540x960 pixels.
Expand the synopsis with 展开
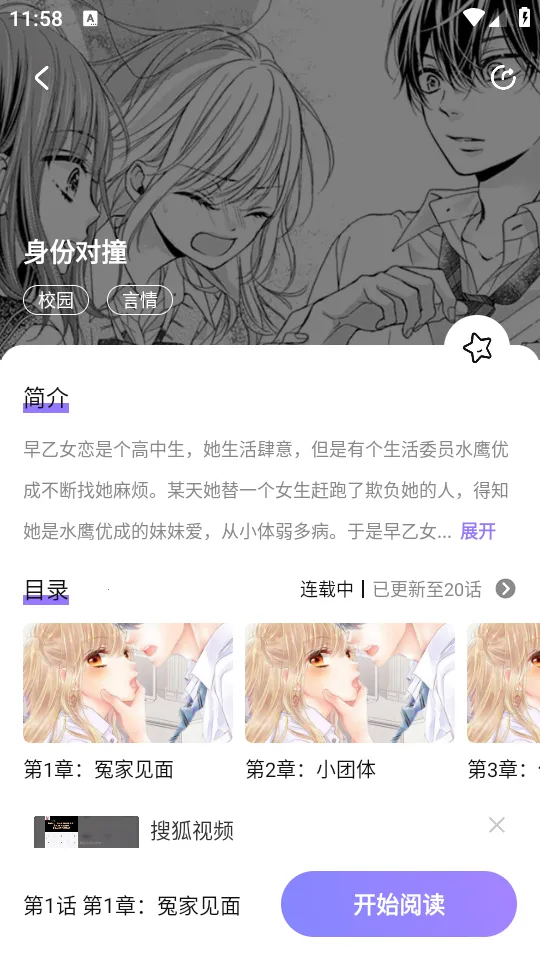tap(478, 531)
